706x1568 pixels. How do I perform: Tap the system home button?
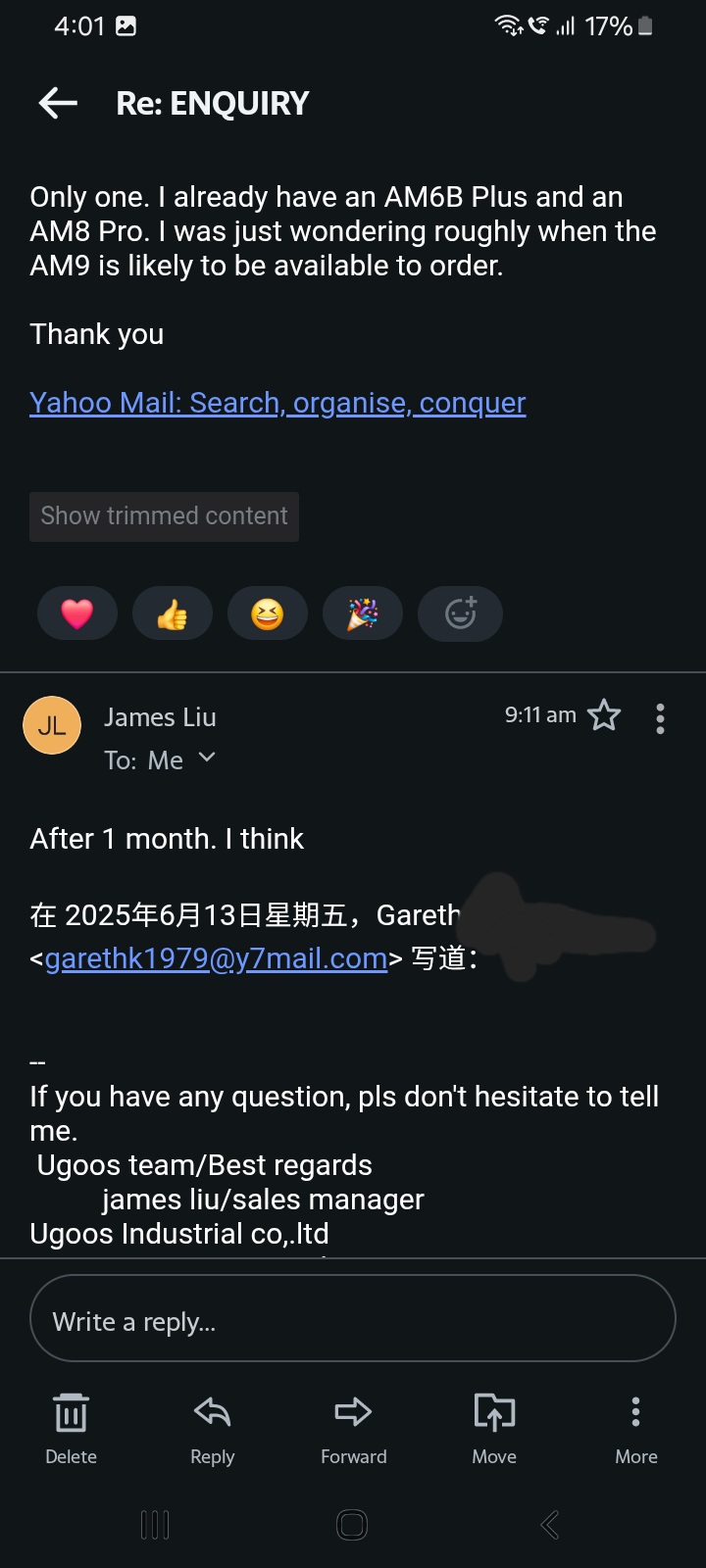click(352, 1525)
